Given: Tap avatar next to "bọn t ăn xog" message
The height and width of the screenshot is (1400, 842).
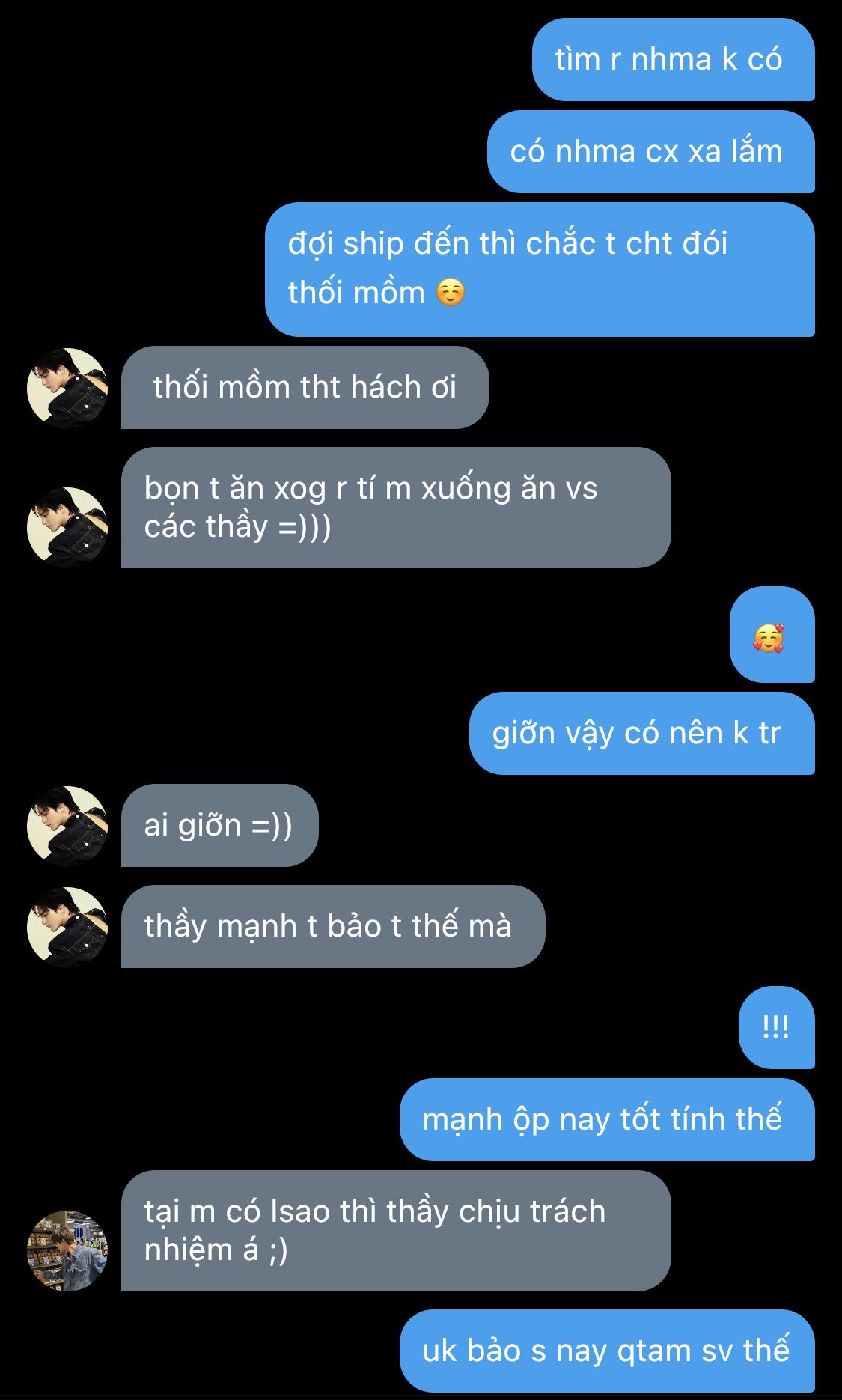Looking at the screenshot, I should [x=67, y=527].
